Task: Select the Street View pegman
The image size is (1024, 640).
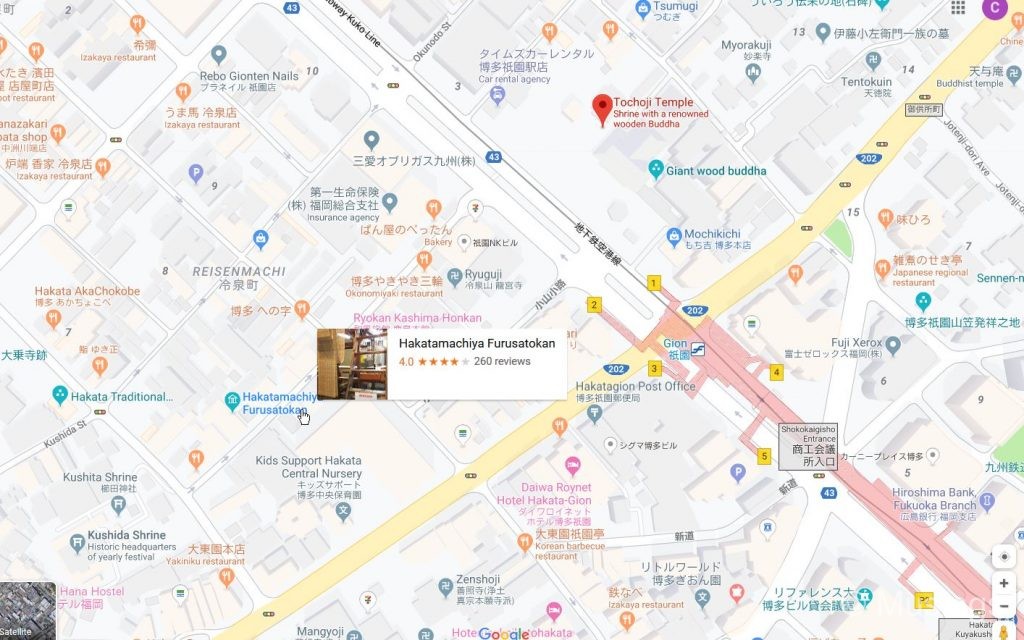Action: click(1004, 632)
